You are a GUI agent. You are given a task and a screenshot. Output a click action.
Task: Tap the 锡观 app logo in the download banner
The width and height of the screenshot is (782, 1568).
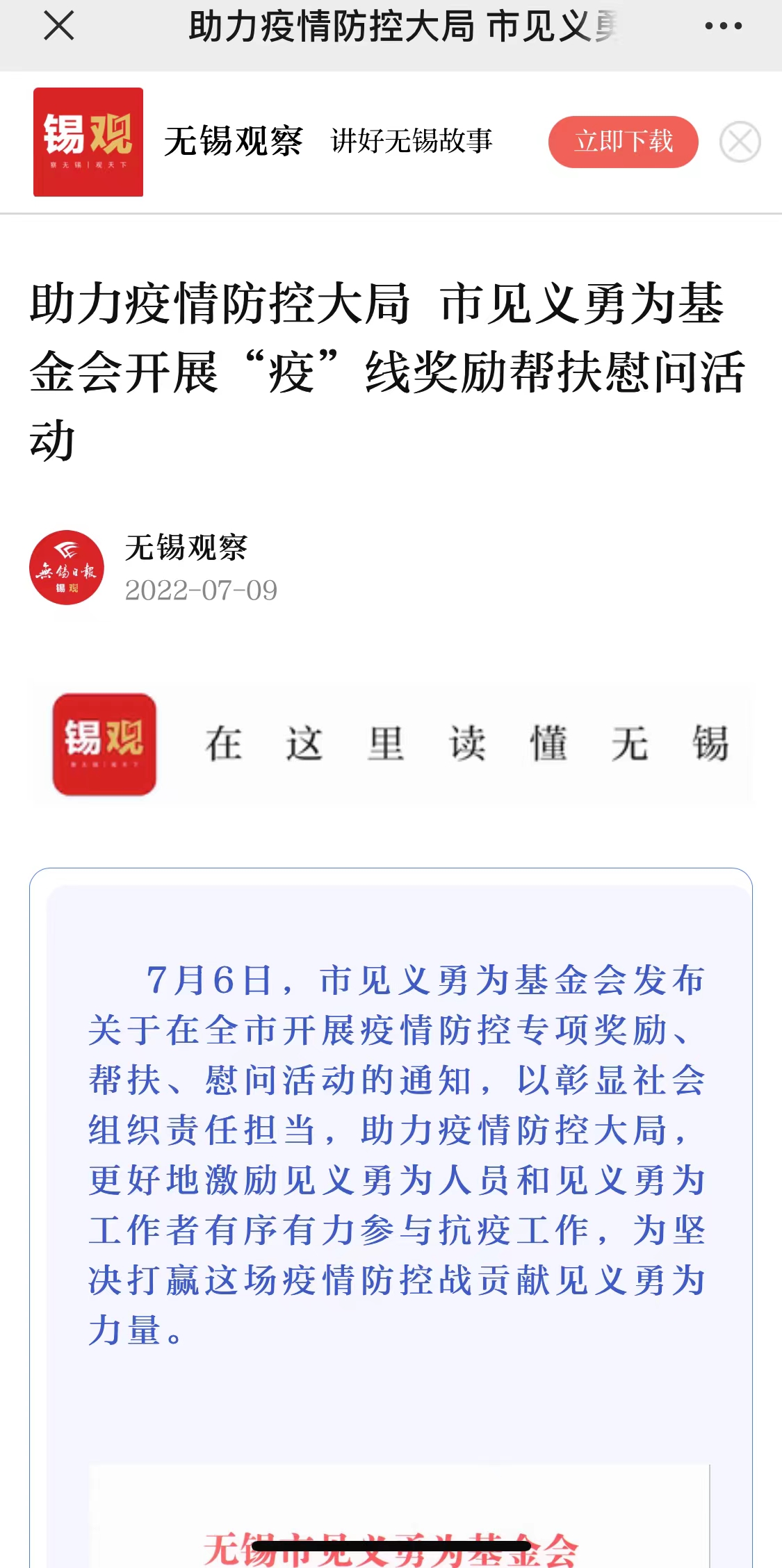[88, 142]
